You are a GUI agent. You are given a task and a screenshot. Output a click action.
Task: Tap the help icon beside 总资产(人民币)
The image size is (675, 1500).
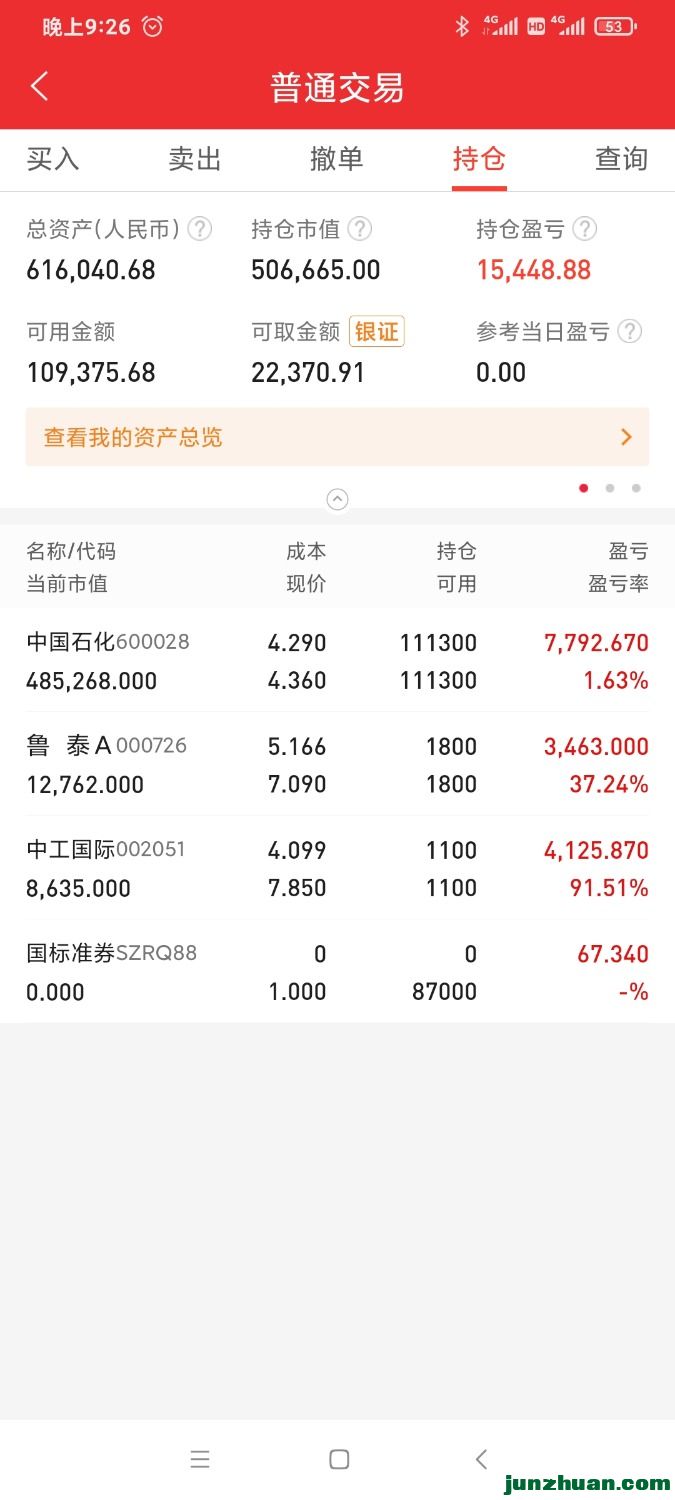(x=200, y=229)
